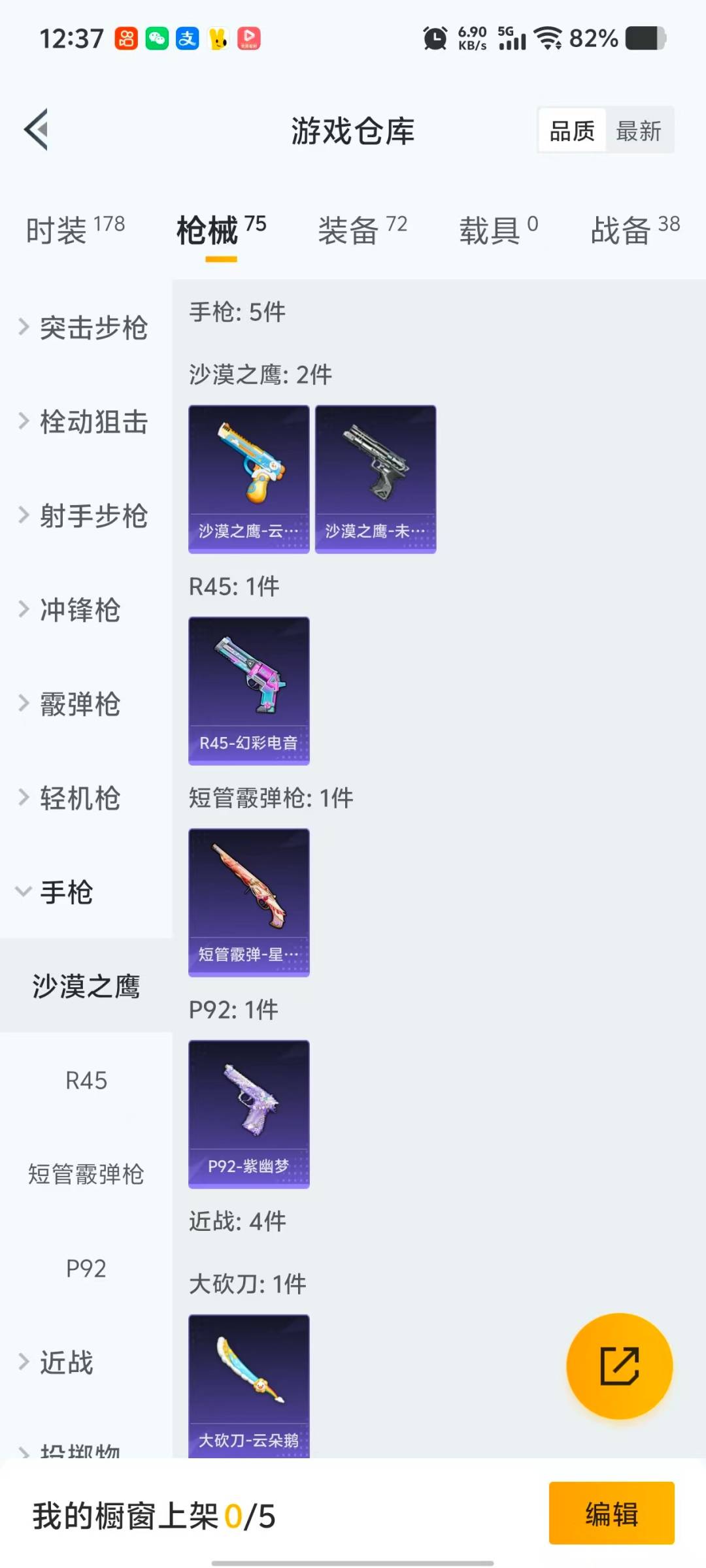This screenshot has width=706, height=1568.
Task: Select the 沙漠之鹰-云 skin thumbnail
Action: tap(248, 478)
